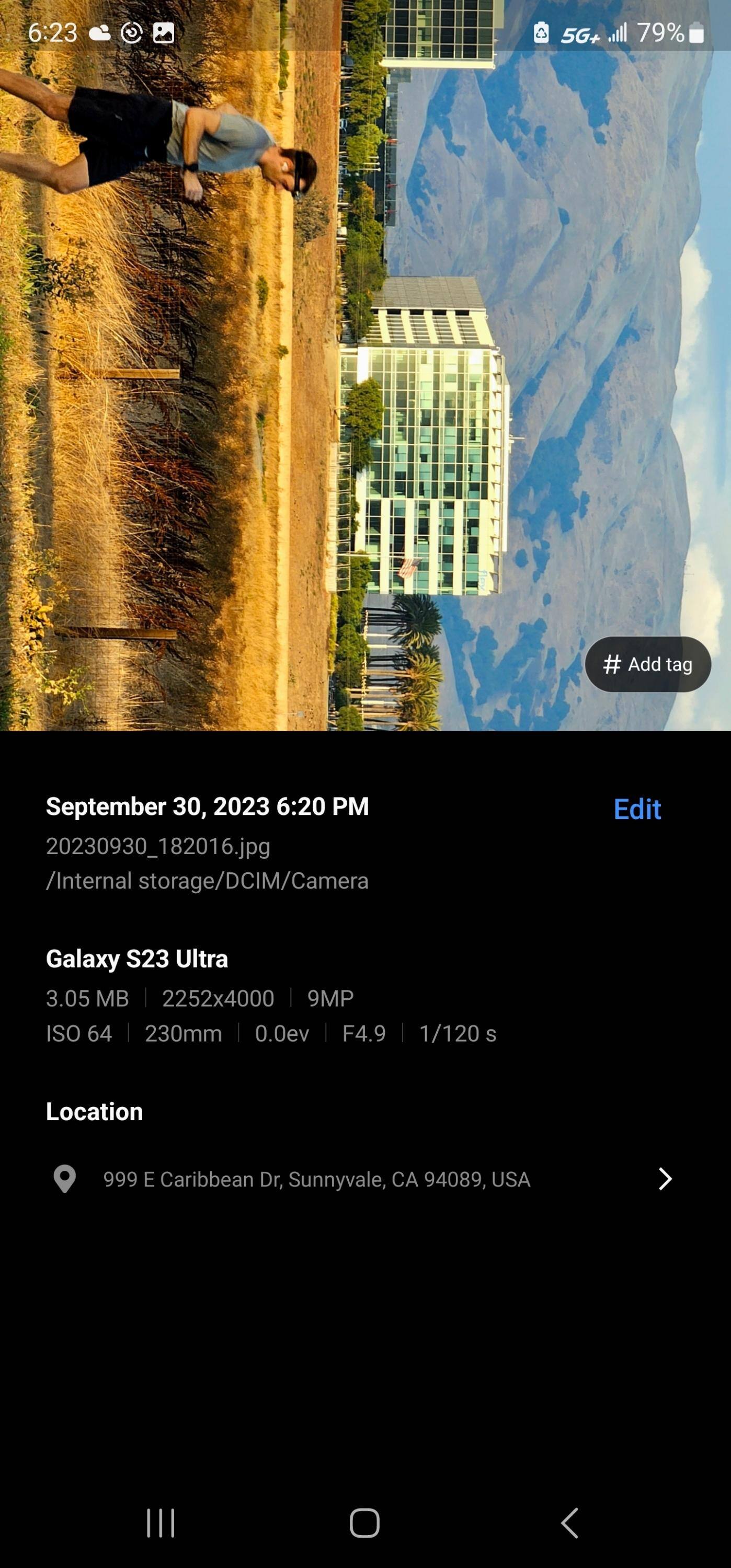Go to the home screen
The width and height of the screenshot is (731, 1568).
(364, 1523)
